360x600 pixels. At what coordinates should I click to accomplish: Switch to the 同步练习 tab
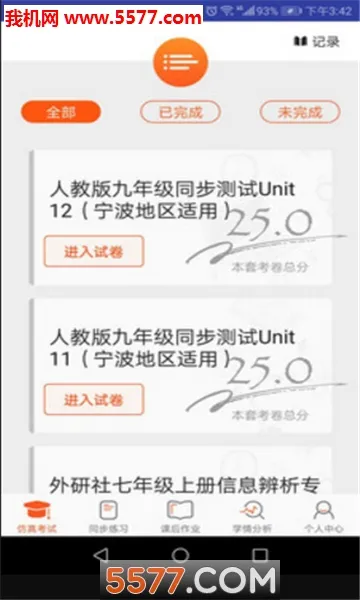(x=108, y=517)
